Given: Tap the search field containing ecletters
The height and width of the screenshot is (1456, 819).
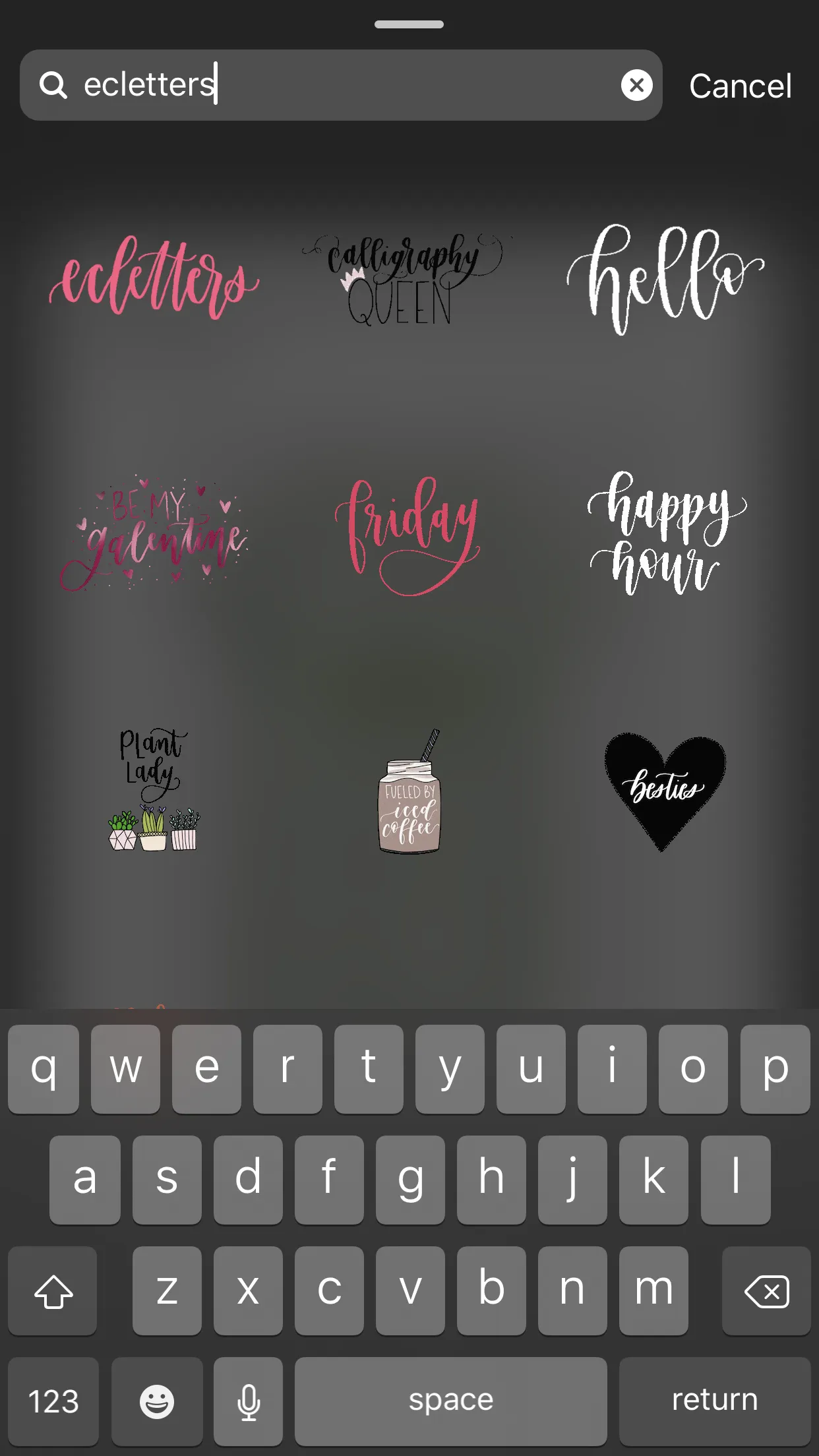Looking at the screenshot, I should pos(341,85).
